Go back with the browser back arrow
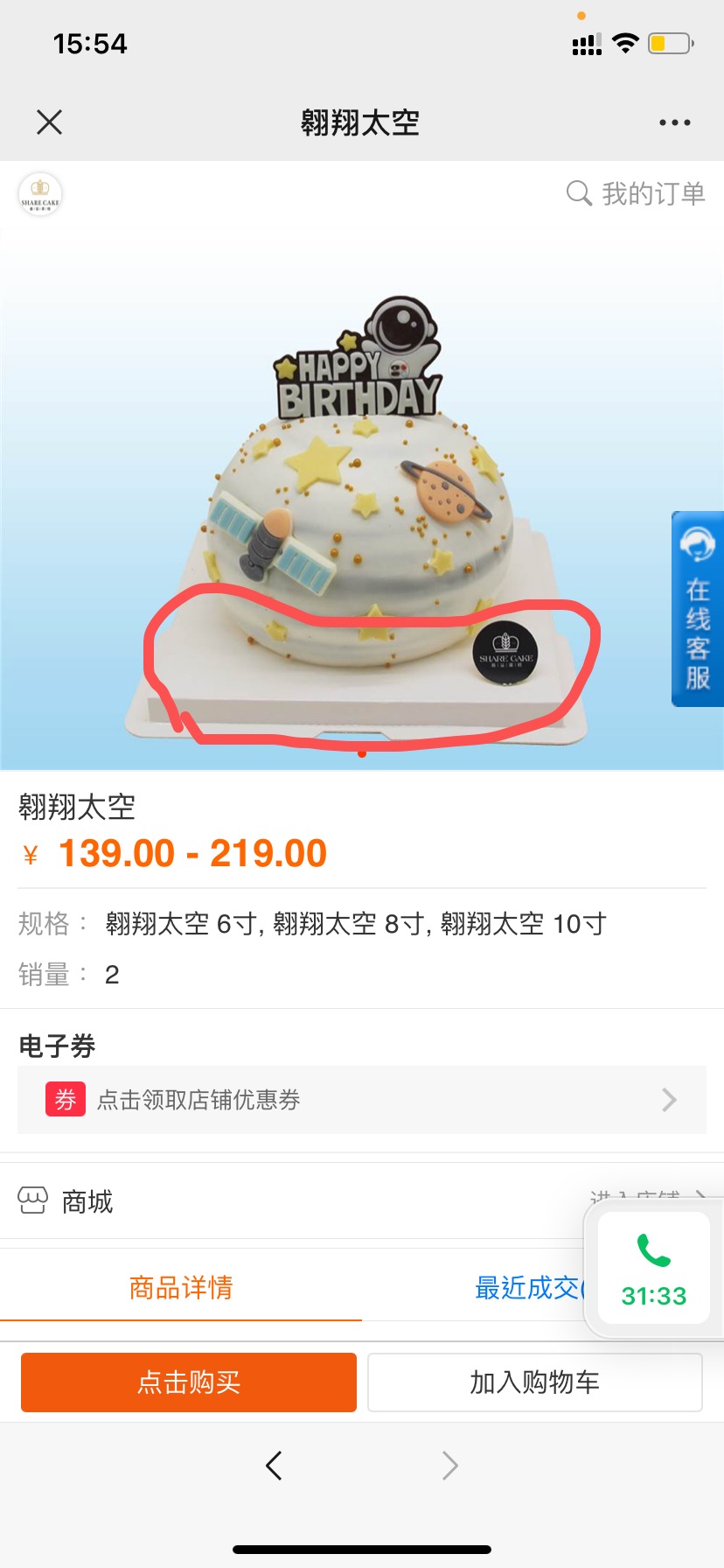Image resolution: width=724 pixels, height=1568 pixels. point(274,1465)
